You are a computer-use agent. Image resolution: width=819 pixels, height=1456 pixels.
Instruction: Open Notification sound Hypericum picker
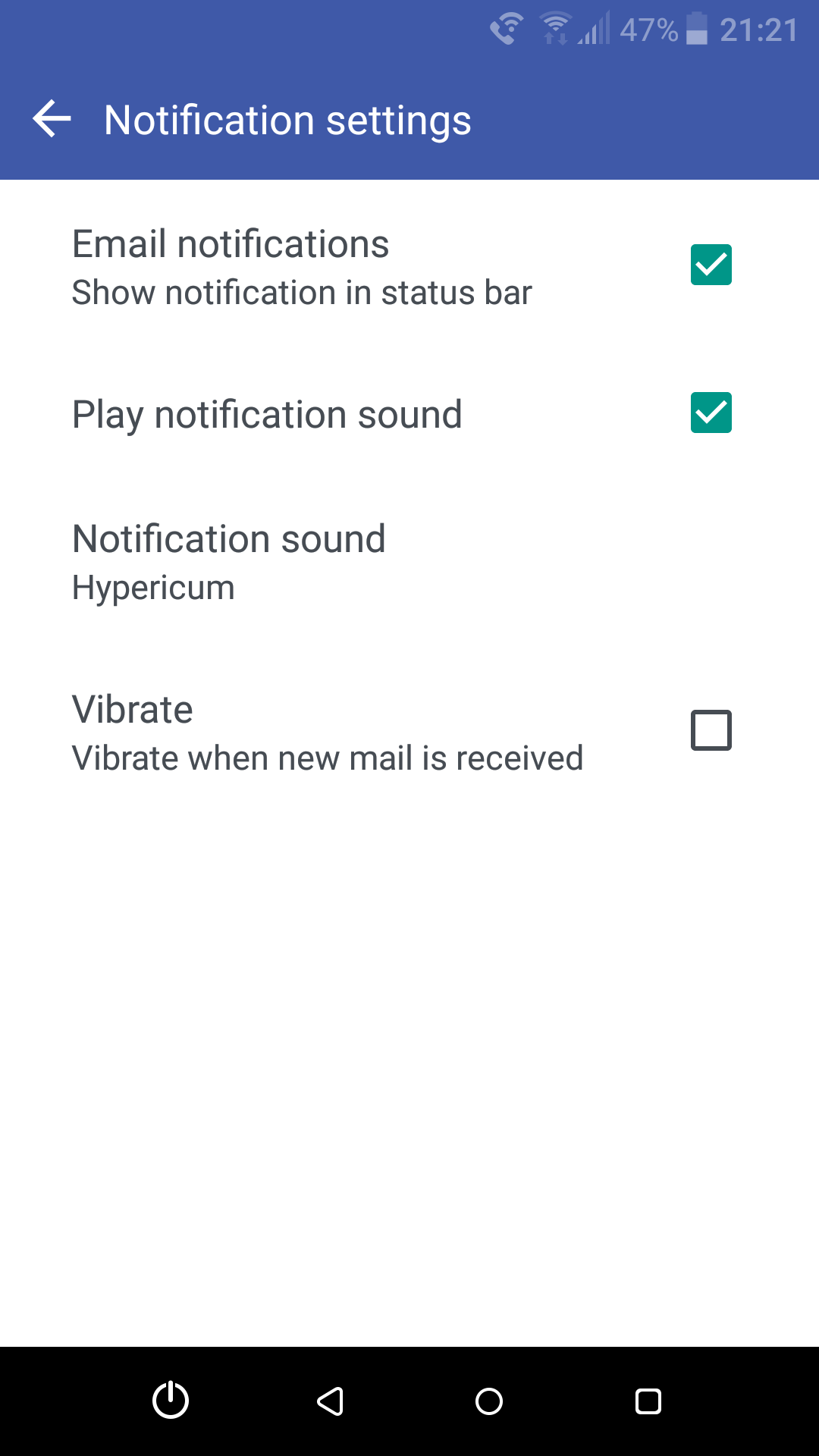point(409,562)
